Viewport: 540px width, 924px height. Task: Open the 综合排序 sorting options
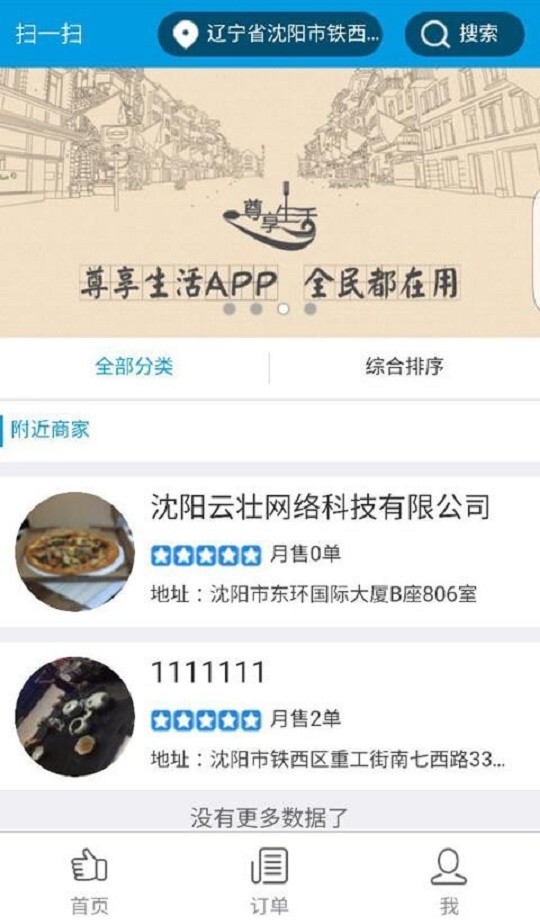click(404, 367)
